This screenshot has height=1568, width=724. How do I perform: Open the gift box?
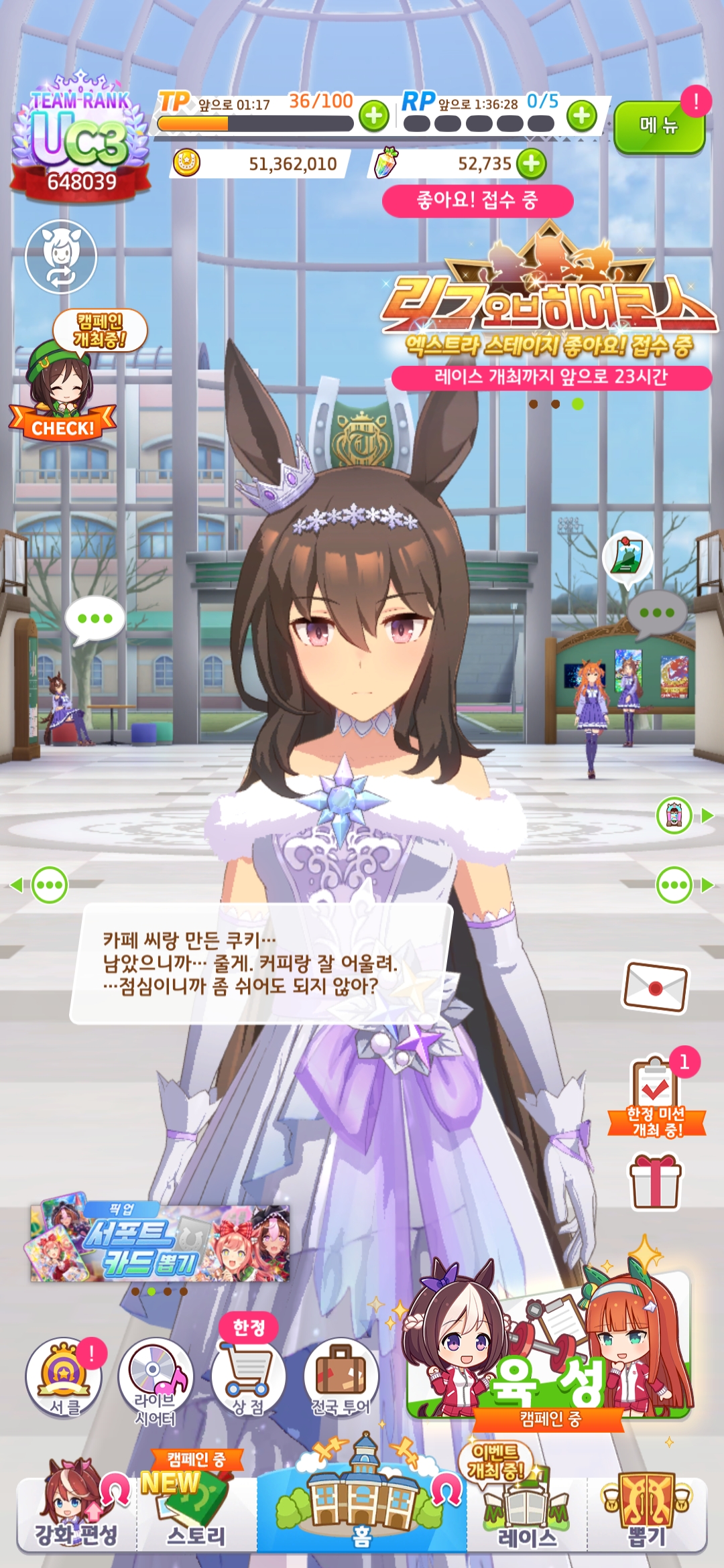(655, 1182)
